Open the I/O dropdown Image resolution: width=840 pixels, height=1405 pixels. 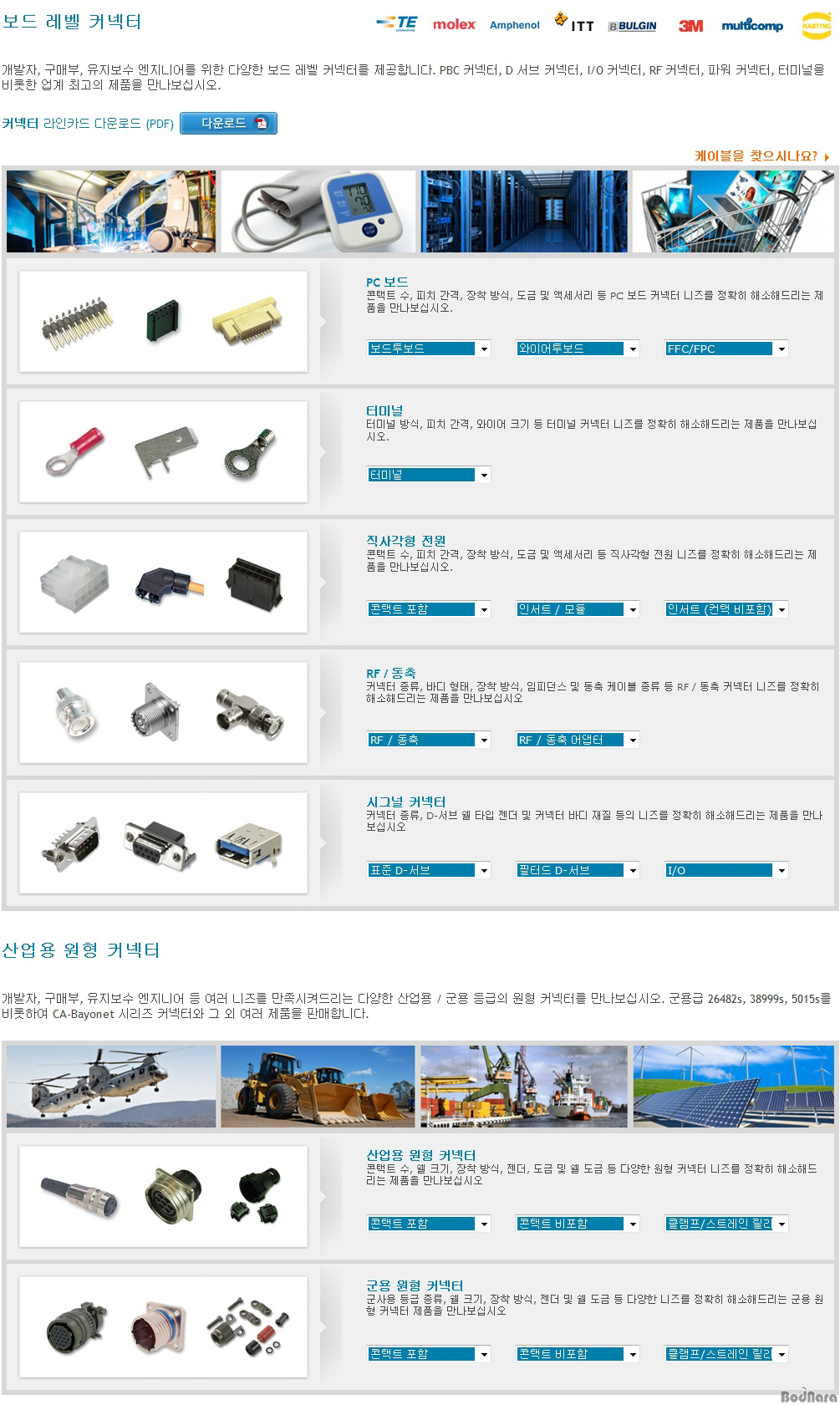coord(726,870)
